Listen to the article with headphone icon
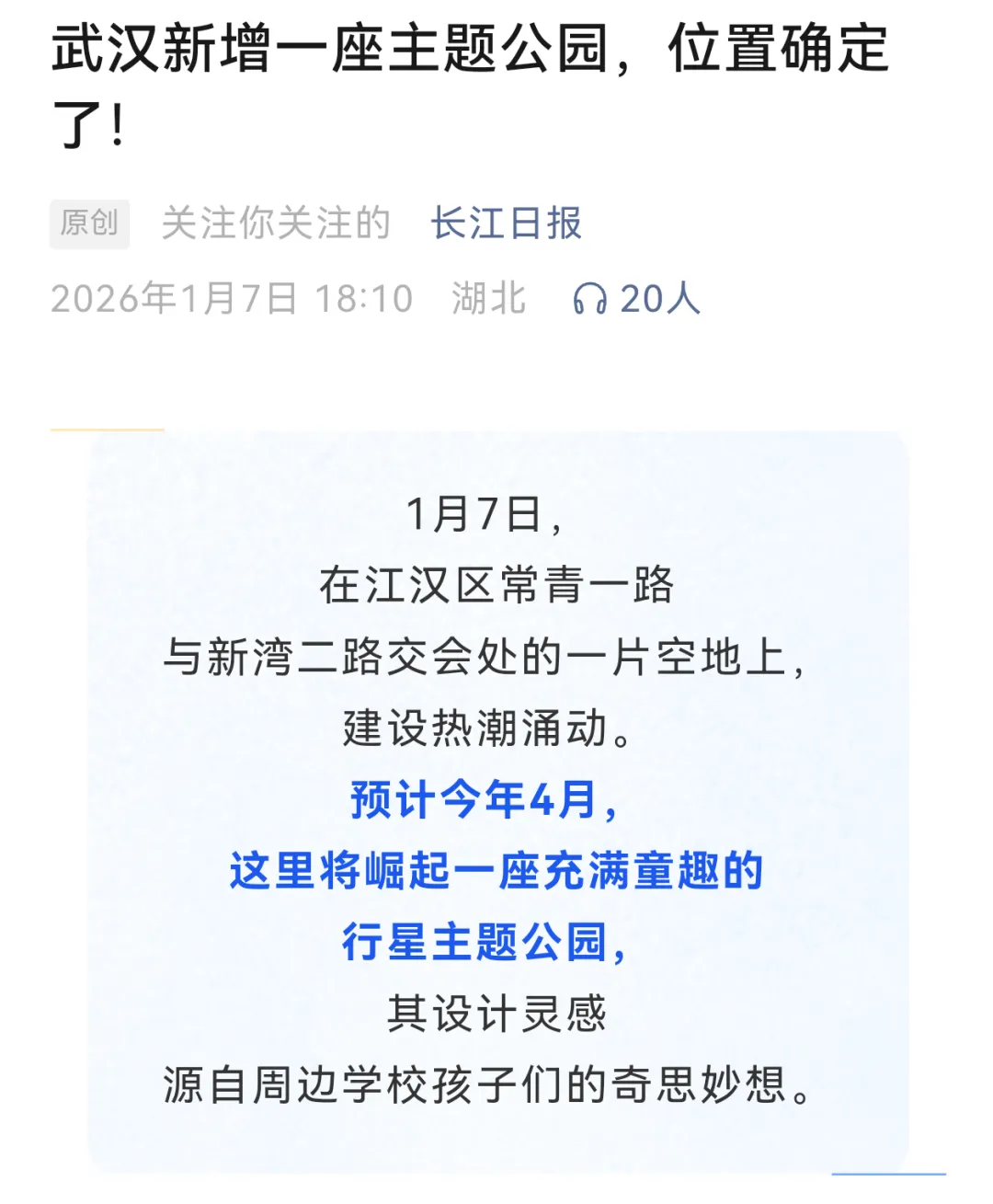 590,299
